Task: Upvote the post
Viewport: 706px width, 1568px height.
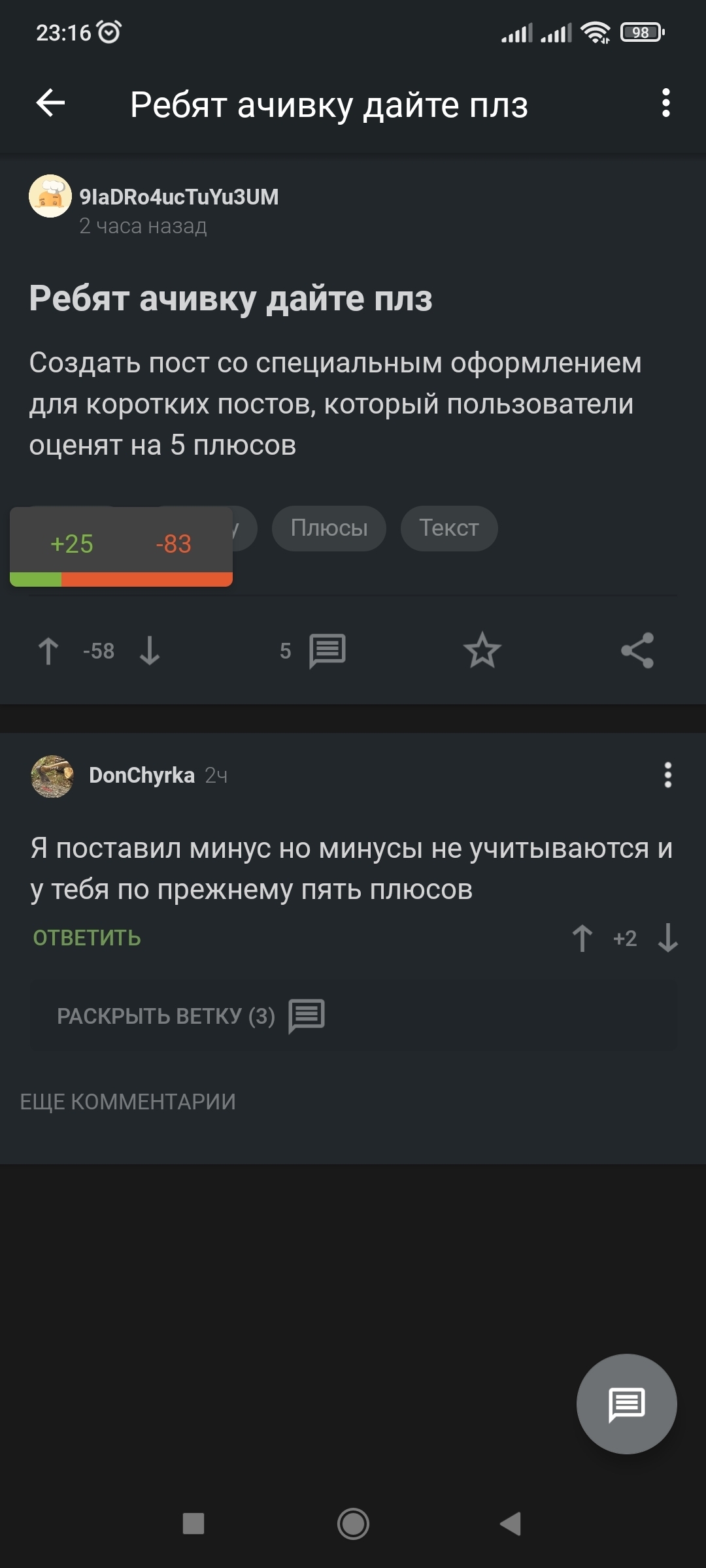Action: 48,651
